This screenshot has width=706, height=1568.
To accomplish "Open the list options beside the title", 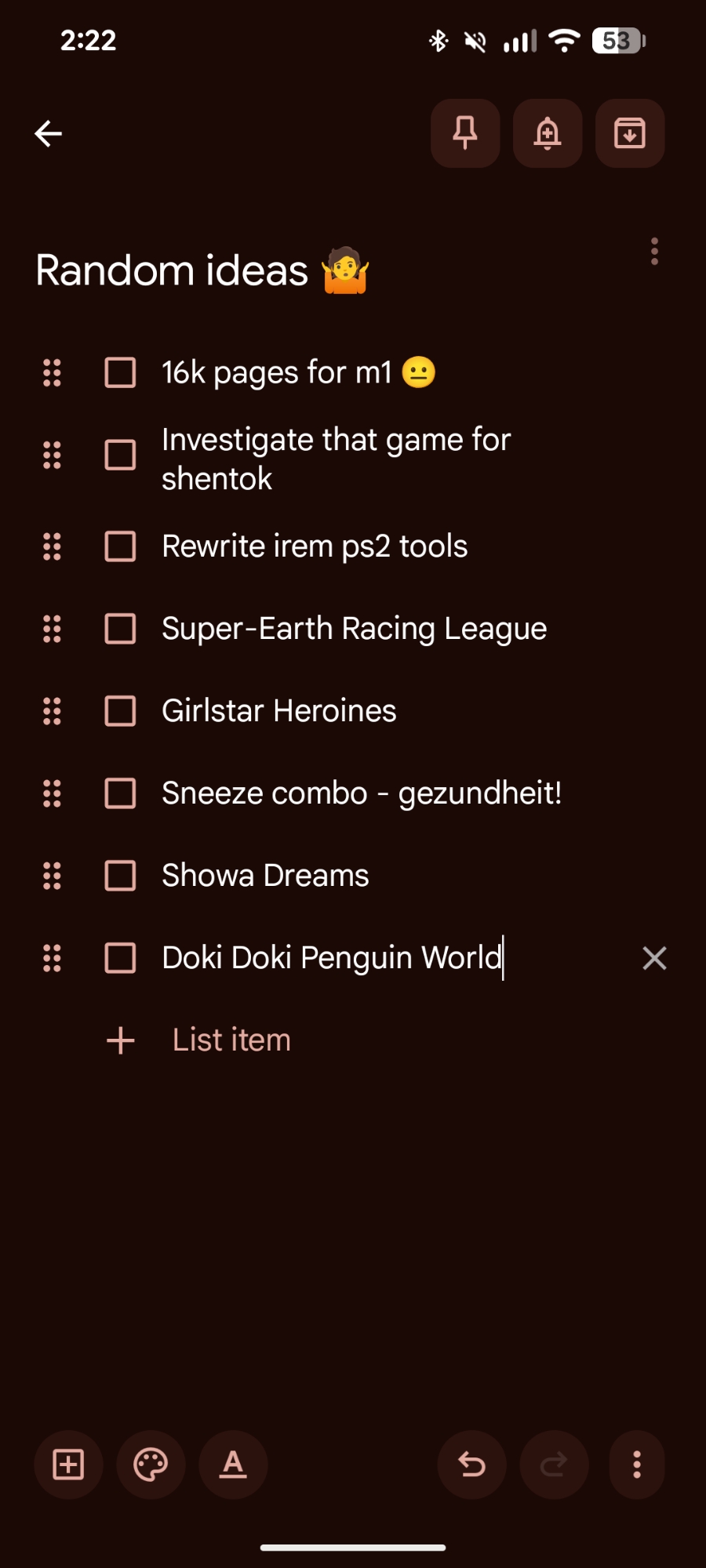I will [654, 252].
